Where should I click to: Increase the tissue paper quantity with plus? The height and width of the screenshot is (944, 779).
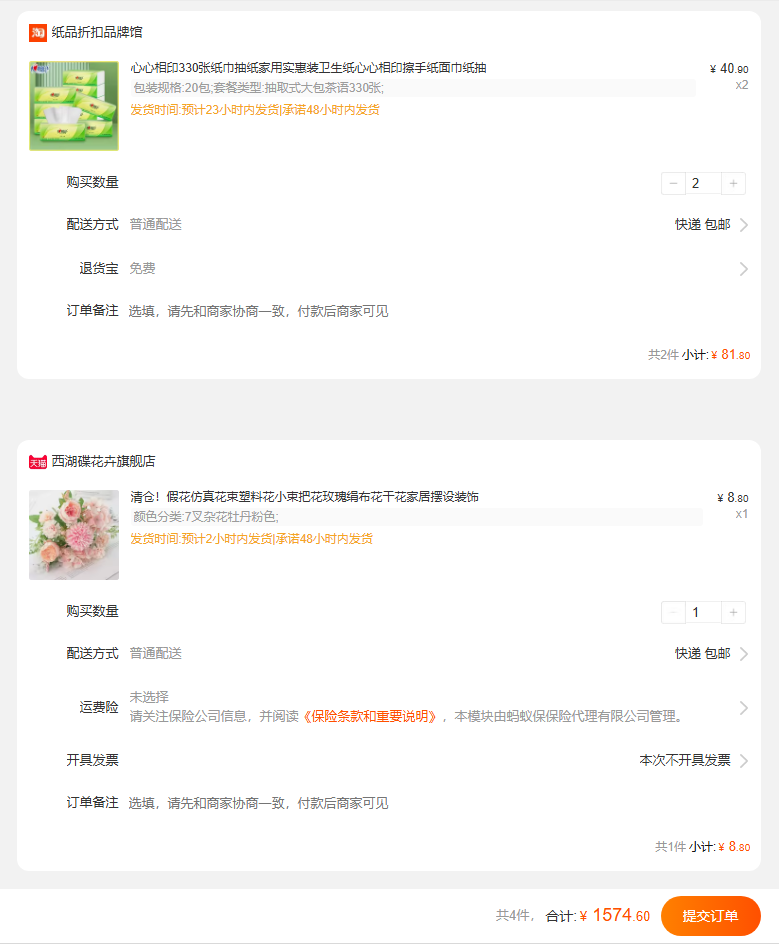click(x=733, y=183)
